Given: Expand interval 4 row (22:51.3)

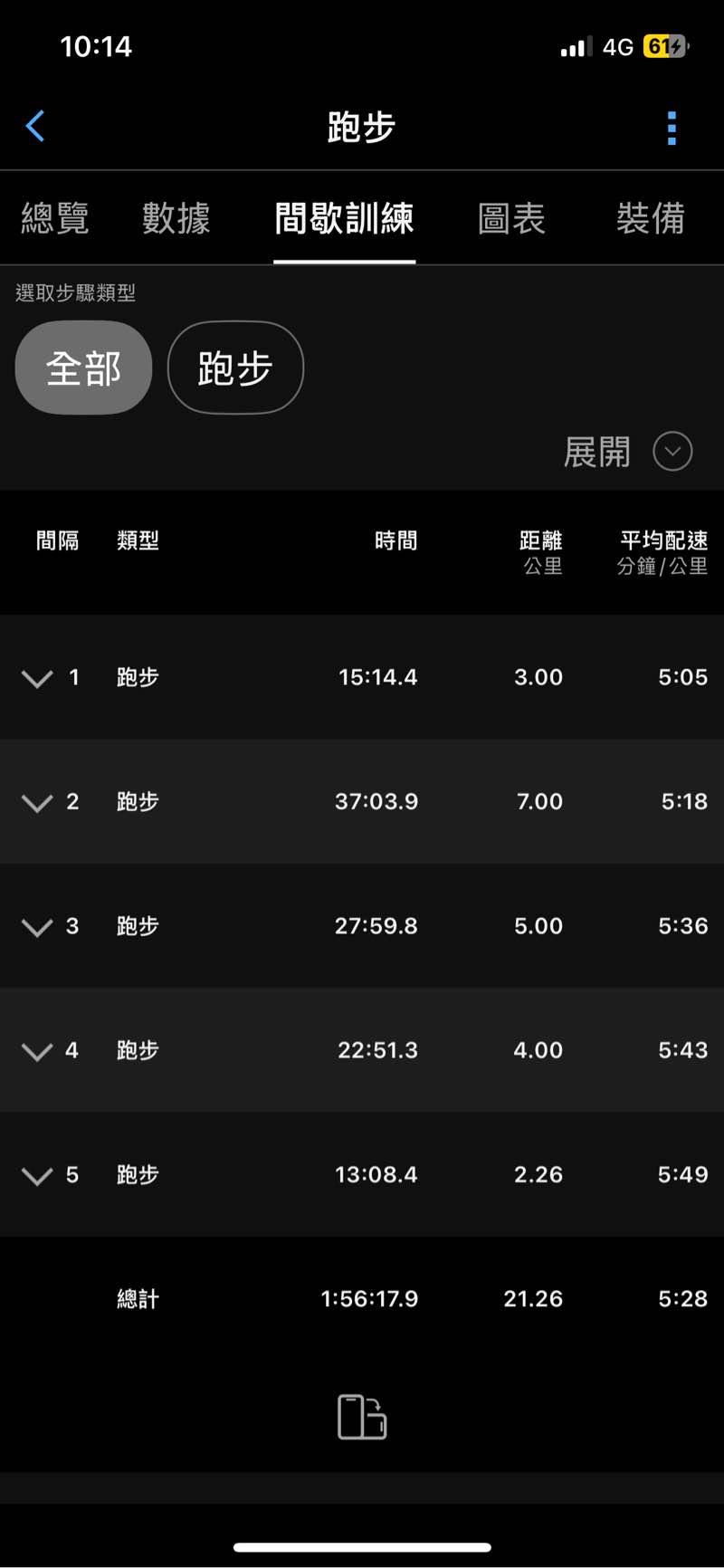Looking at the screenshot, I should tap(37, 1051).
